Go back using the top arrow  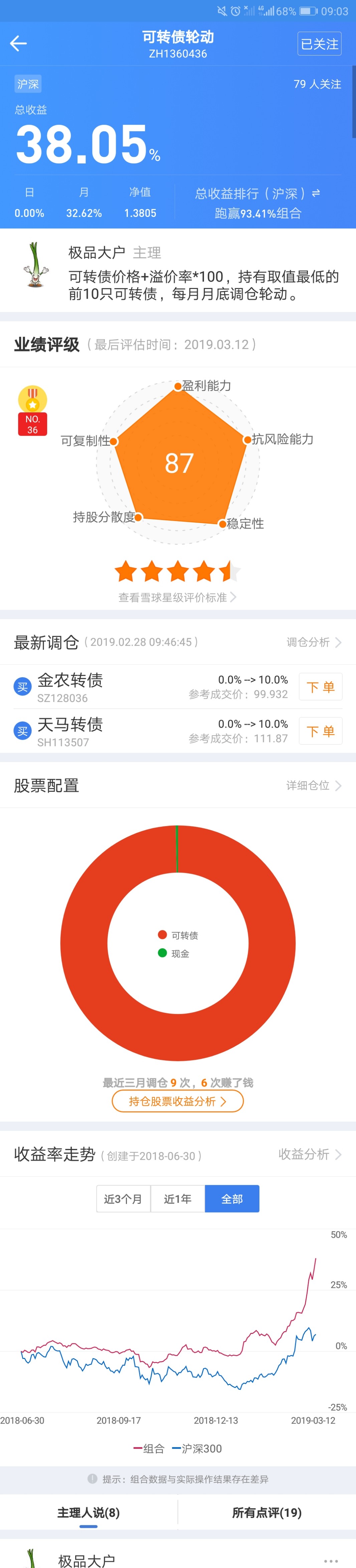pyautogui.click(x=19, y=43)
